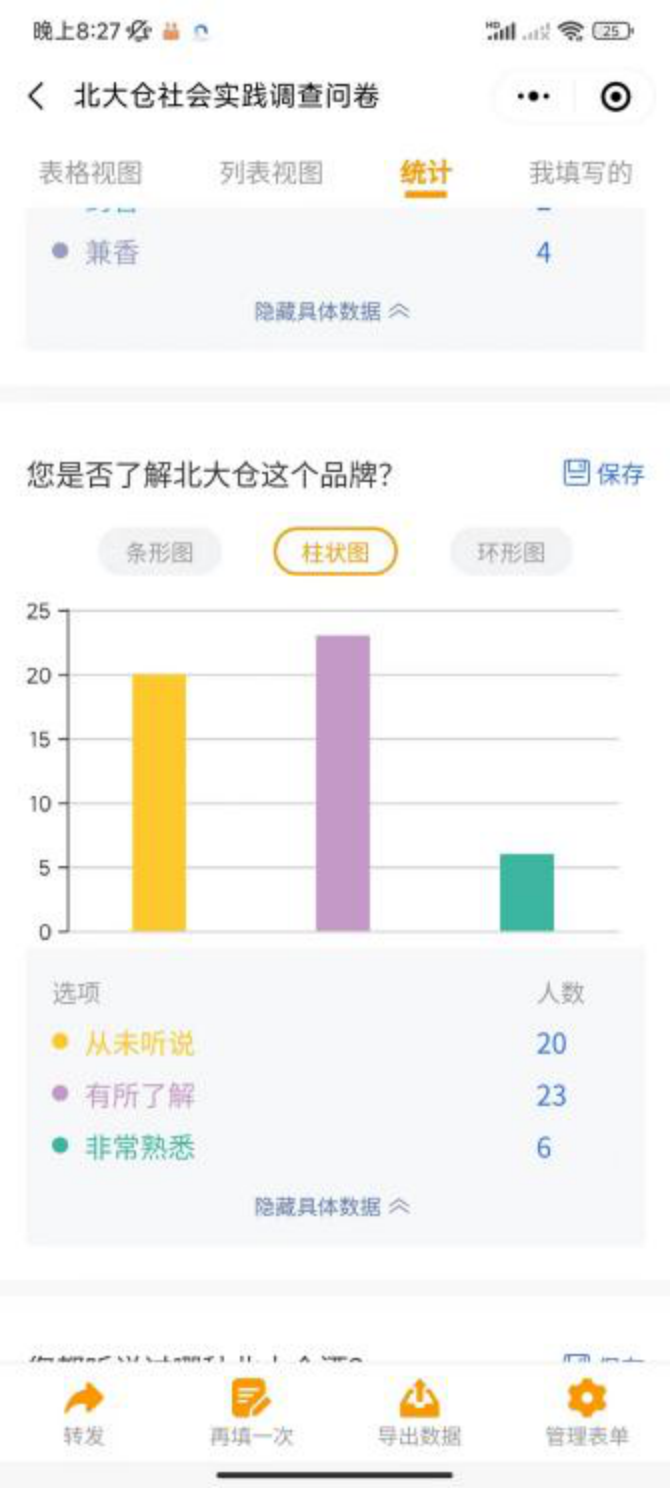
Task: Open the 我填写的 tab
Action: 581,172
